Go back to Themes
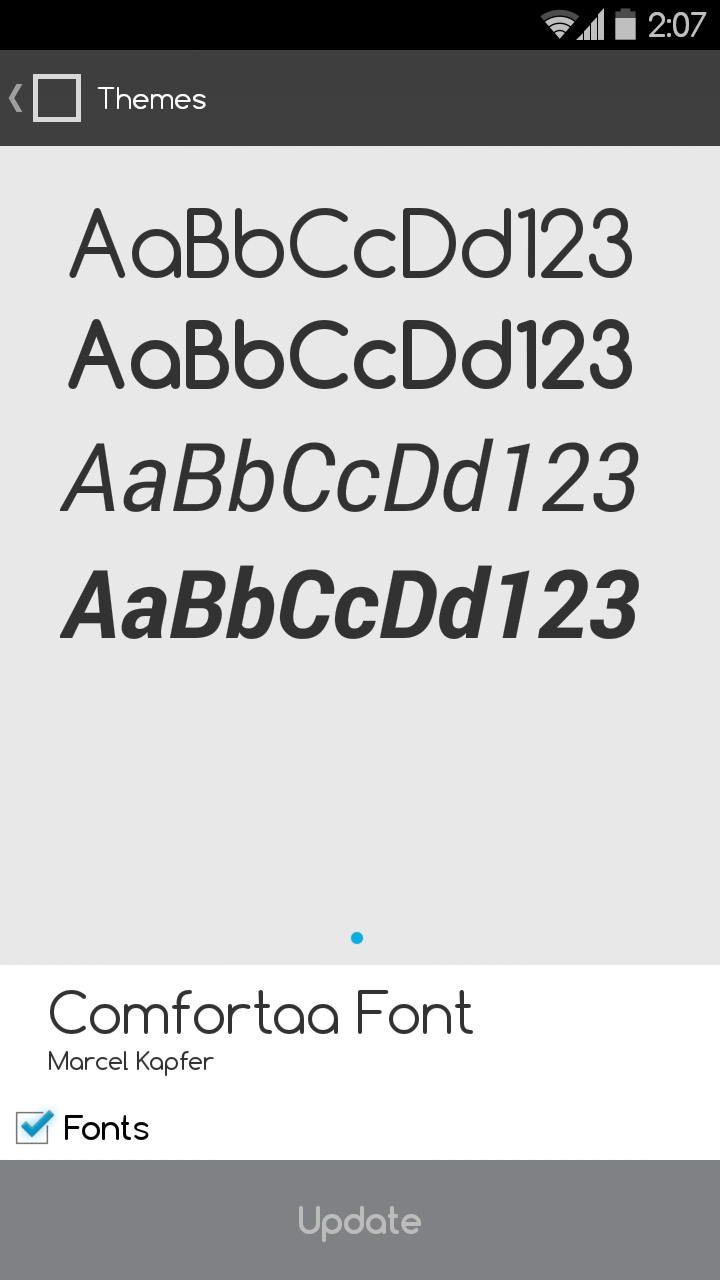 pyautogui.click(x=45, y=98)
